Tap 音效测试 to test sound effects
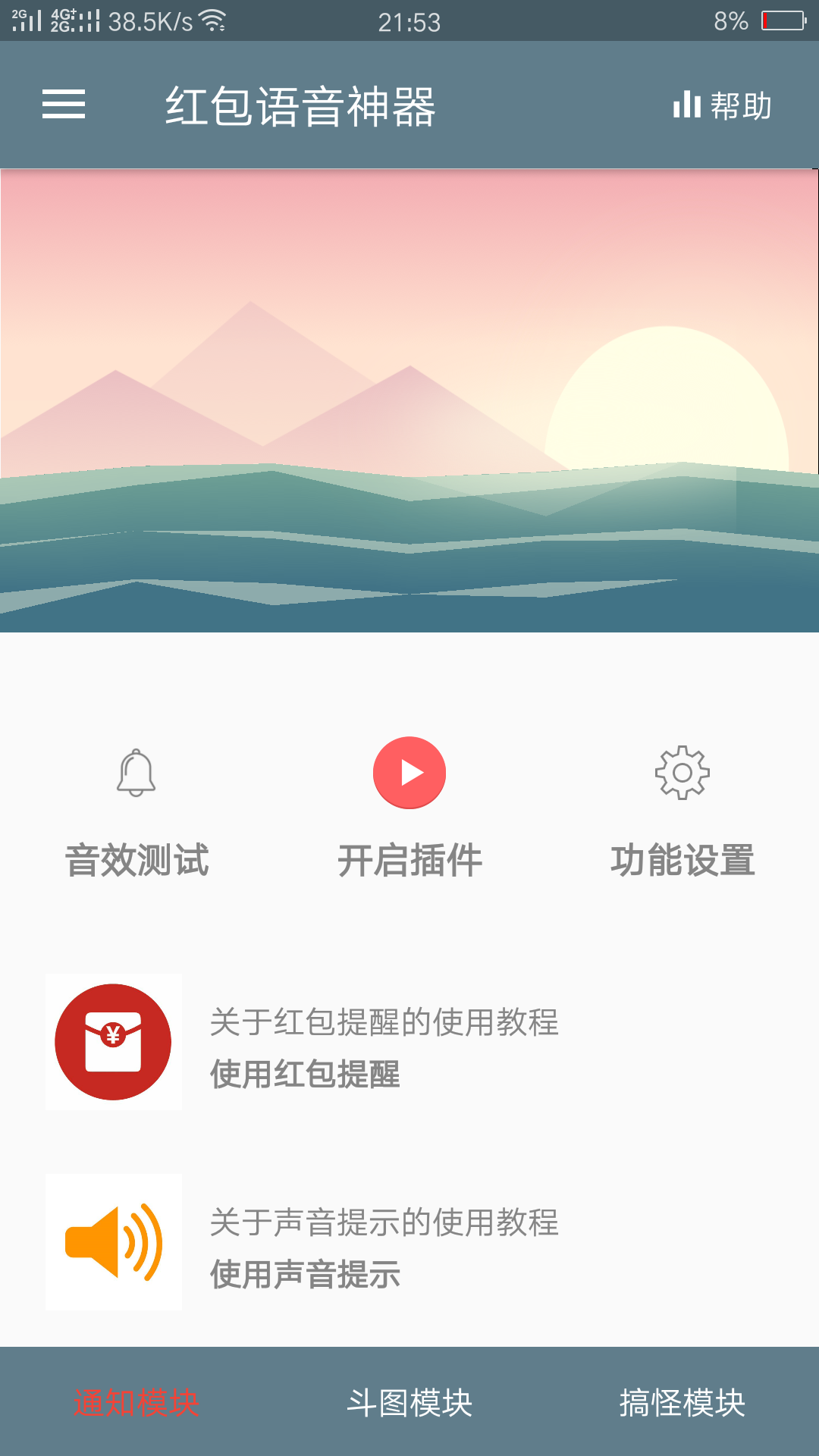 (x=136, y=813)
